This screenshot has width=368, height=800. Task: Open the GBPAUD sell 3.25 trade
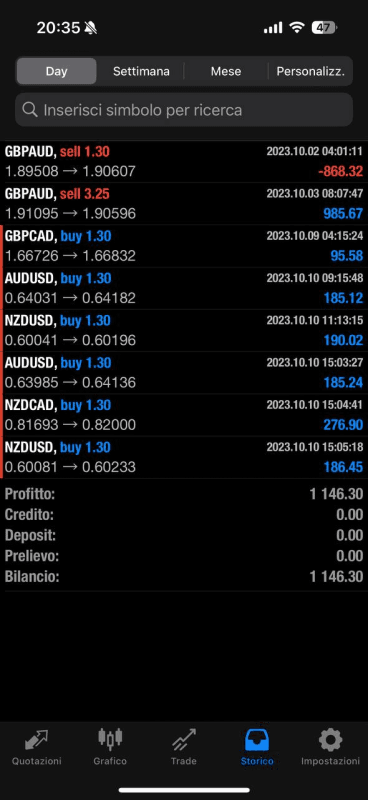click(184, 204)
